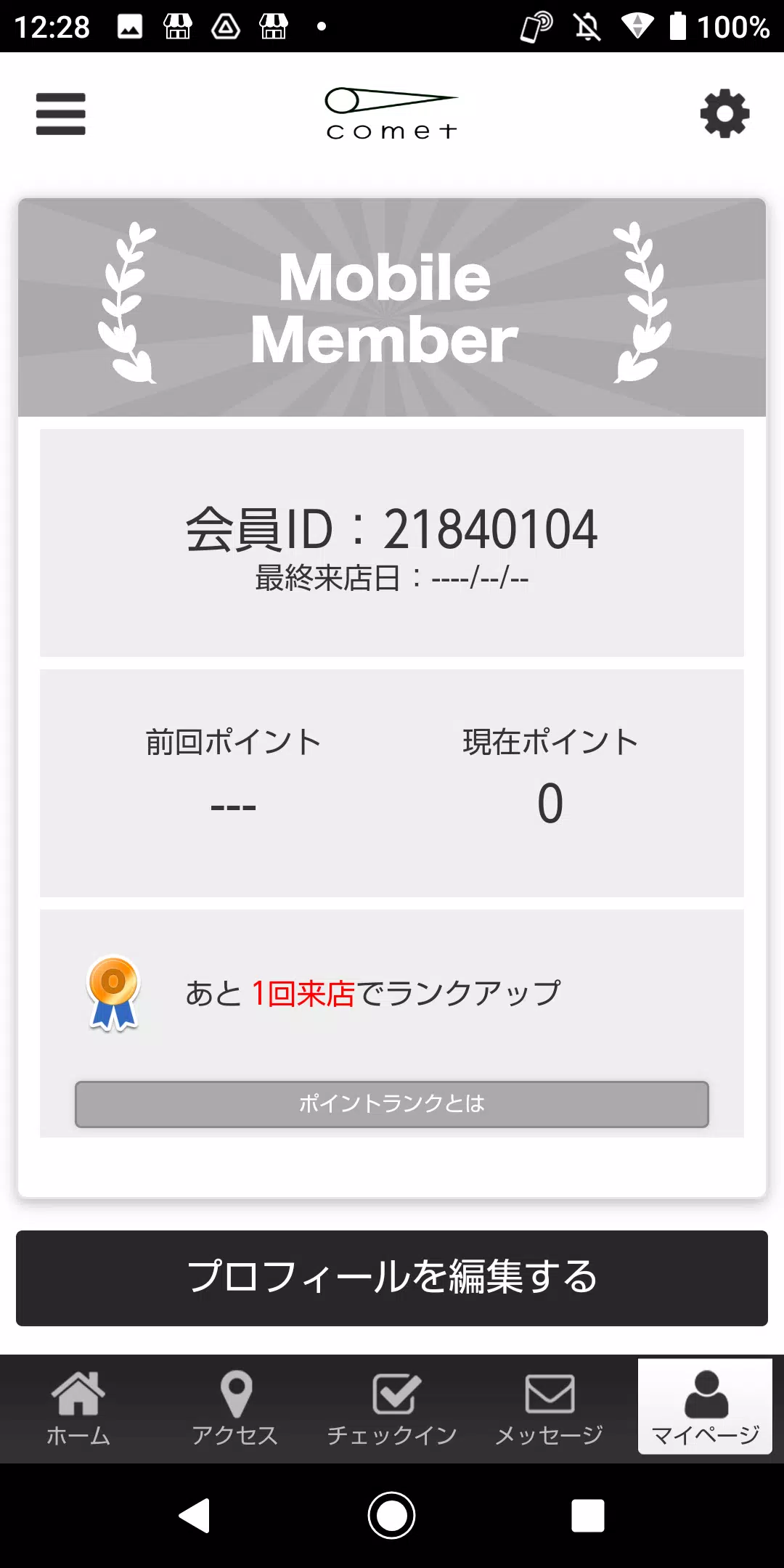
Task: Tap the home icon in bottom navigation
Action: click(x=78, y=1394)
